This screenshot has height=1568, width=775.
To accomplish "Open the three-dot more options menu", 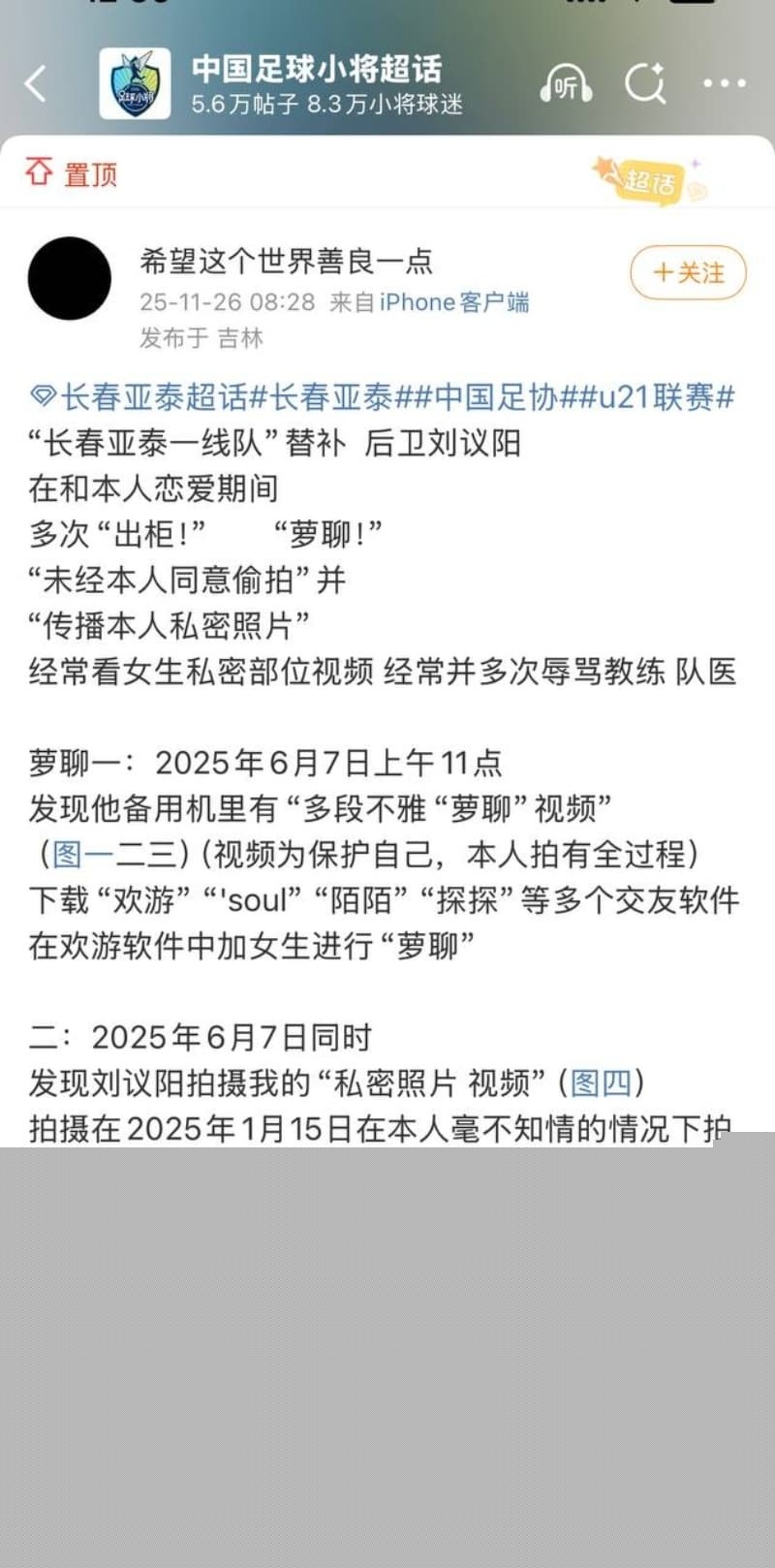I will [x=723, y=83].
